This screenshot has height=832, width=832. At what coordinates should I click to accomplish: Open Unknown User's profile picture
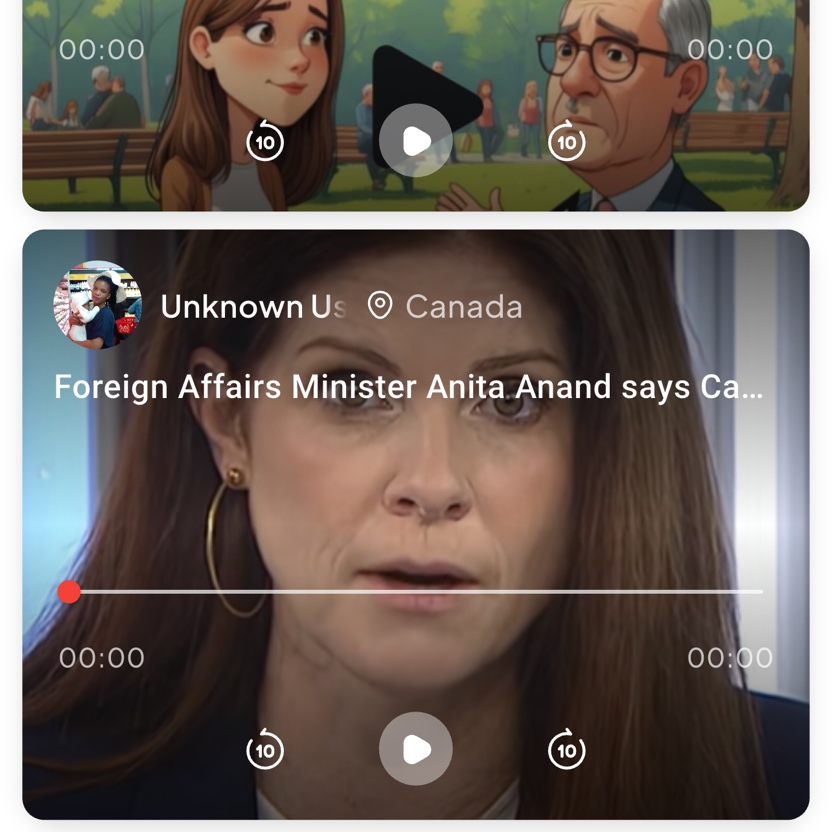(97, 305)
